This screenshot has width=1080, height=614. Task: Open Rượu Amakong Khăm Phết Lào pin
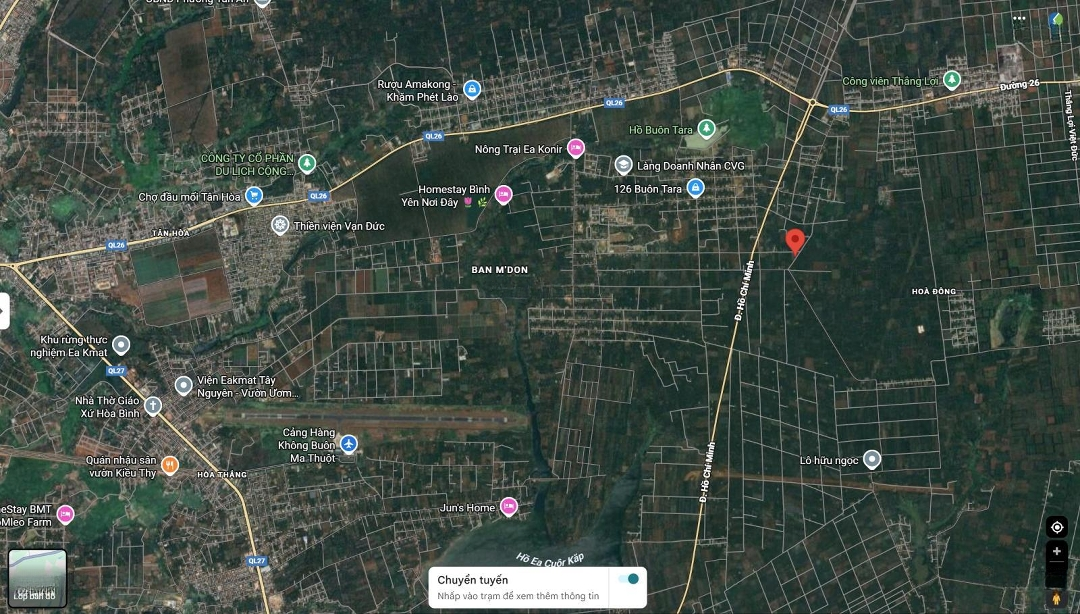pos(472,90)
